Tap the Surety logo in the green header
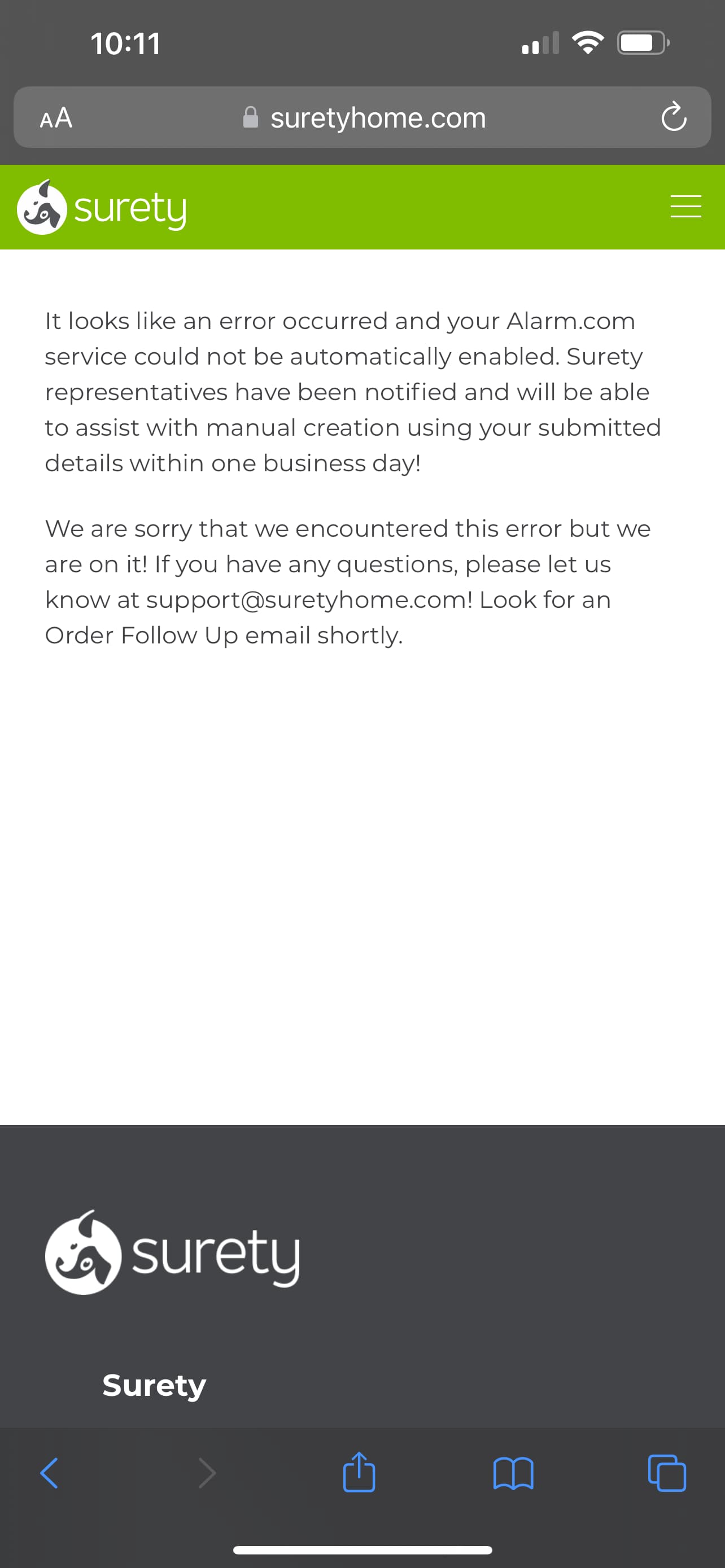The height and width of the screenshot is (1568, 725). pos(102,207)
